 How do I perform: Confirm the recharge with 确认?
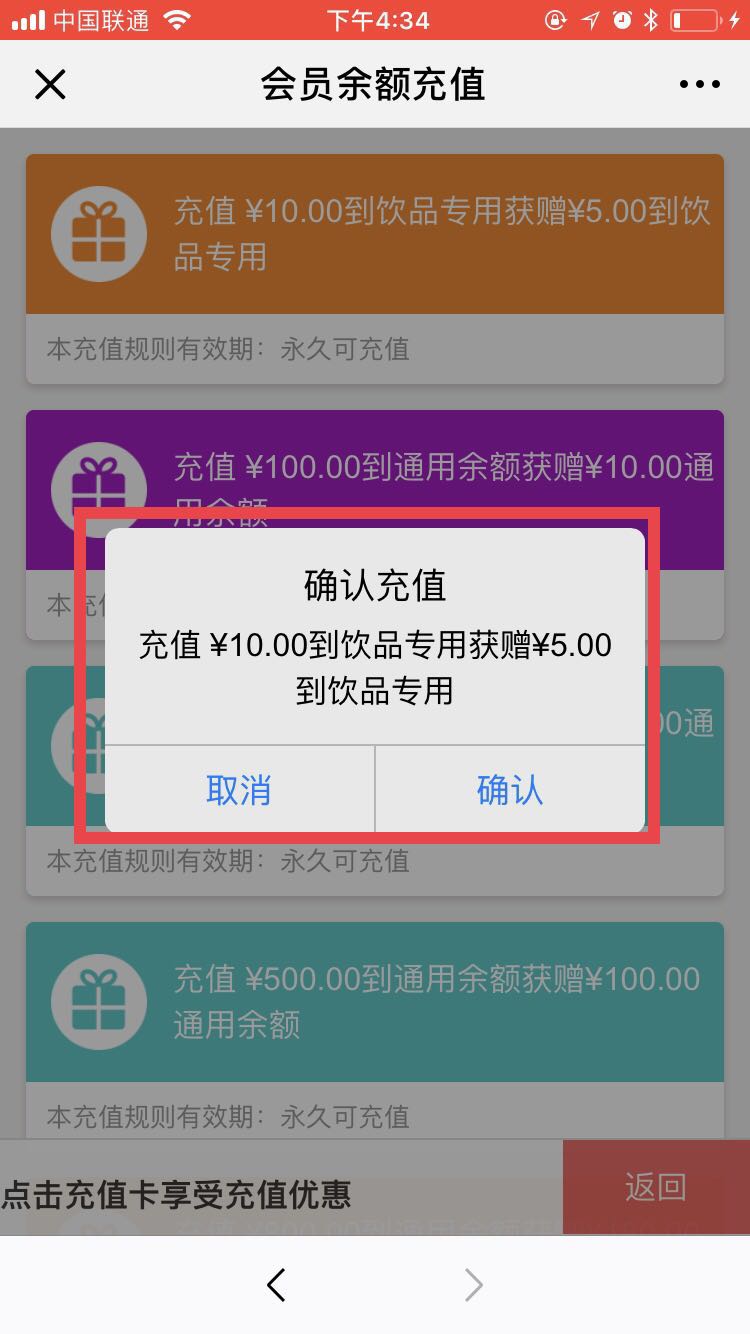point(510,790)
